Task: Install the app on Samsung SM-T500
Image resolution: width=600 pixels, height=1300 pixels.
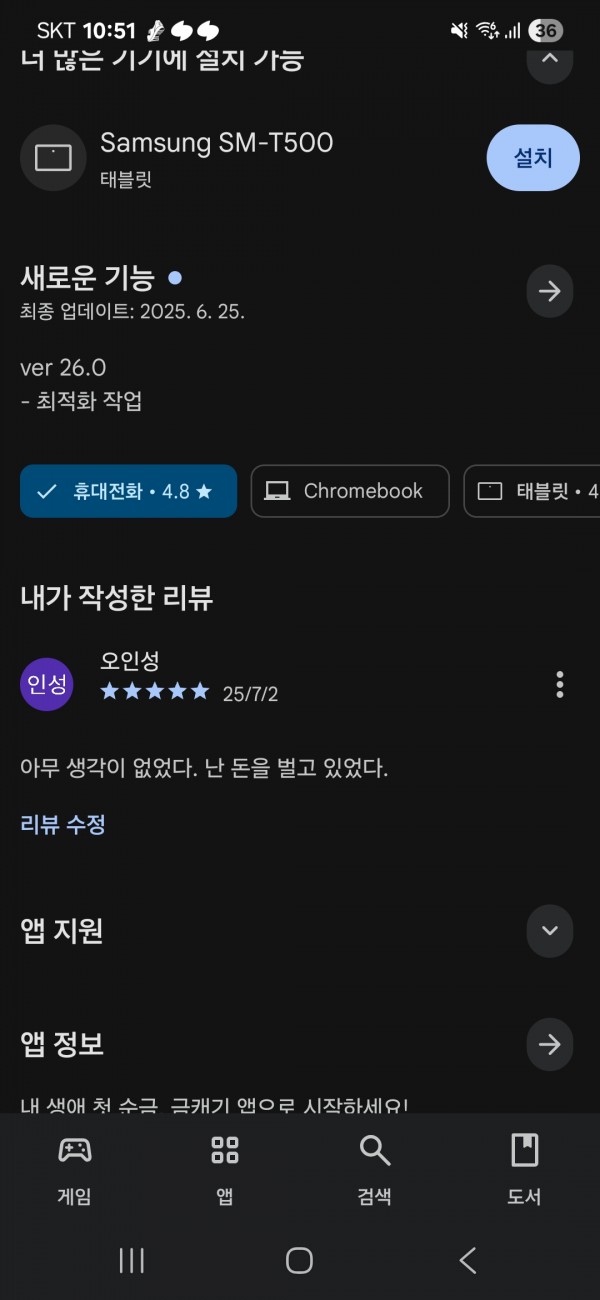Action: (x=533, y=158)
